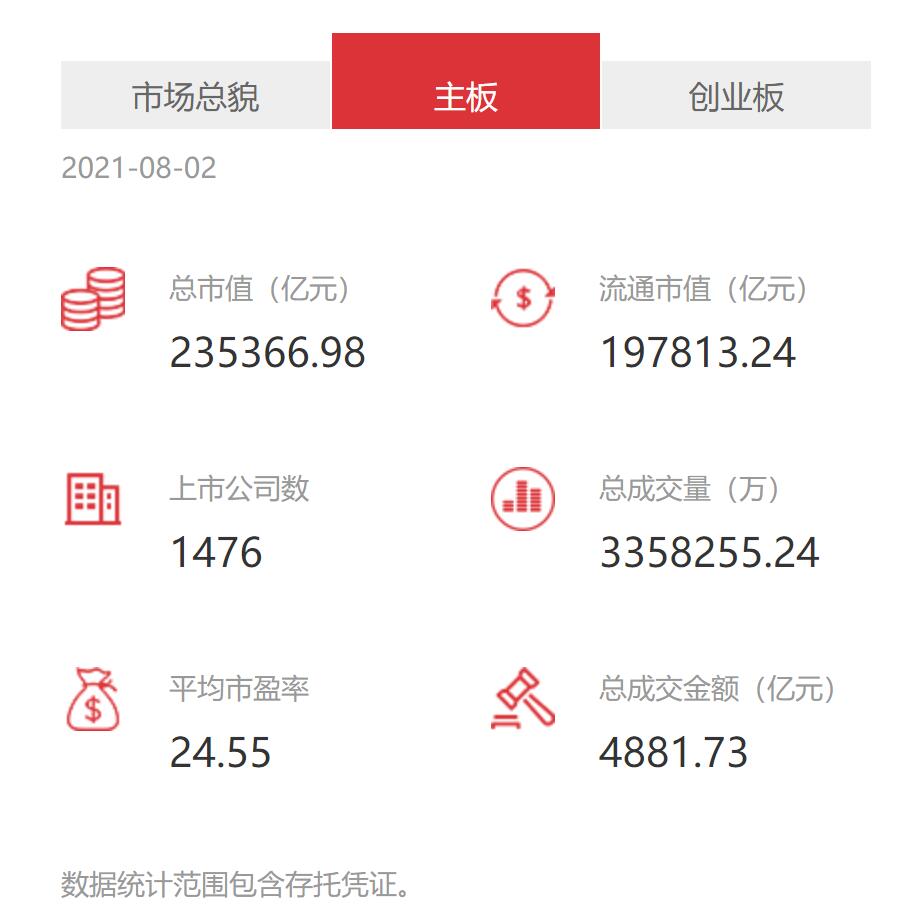Screen dimensions: 920x922
Task: Switch to the 市场总貌 tab
Action: (195, 96)
